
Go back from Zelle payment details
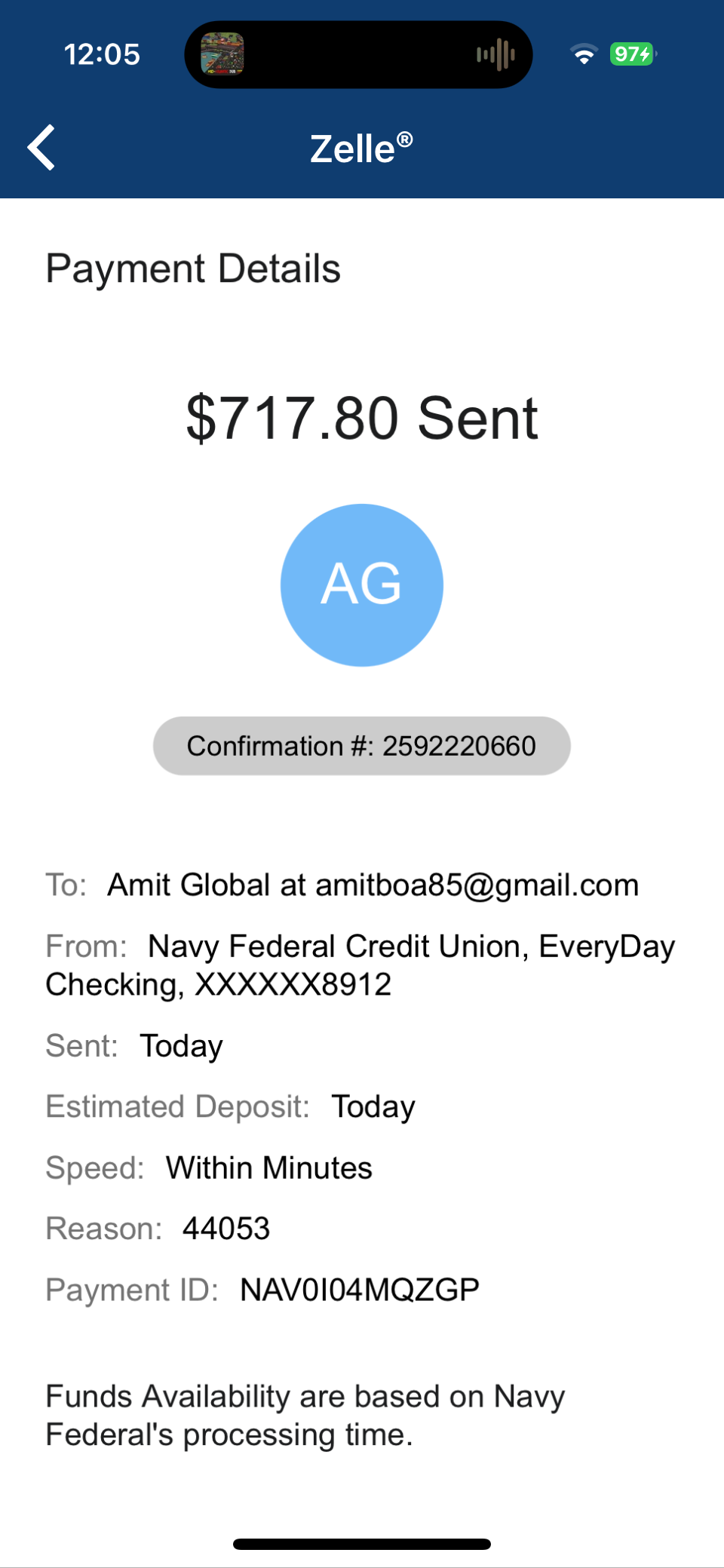point(42,148)
